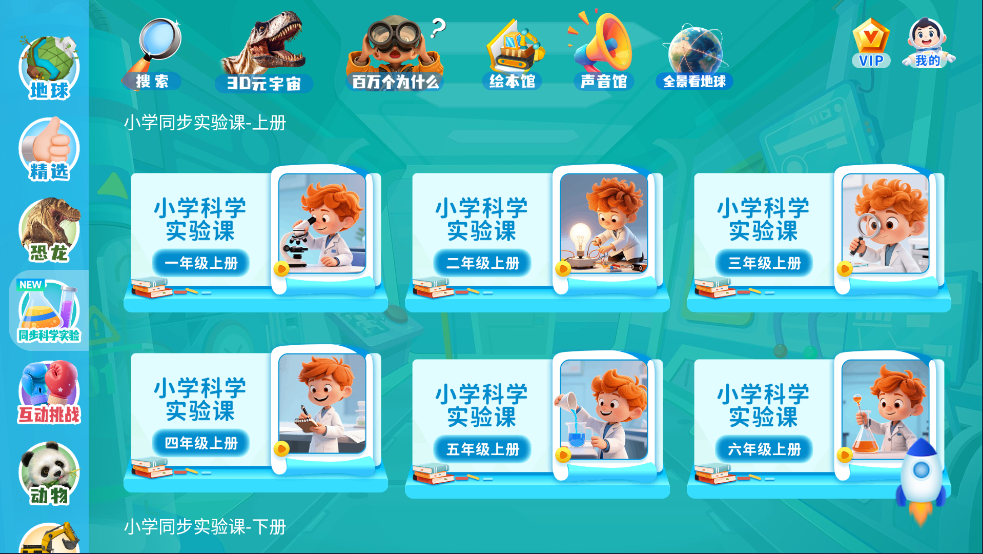The width and height of the screenshot is (983, 554).
Task: Open 小学科学实验课 五年级上册 card
Action: [537, 425]
